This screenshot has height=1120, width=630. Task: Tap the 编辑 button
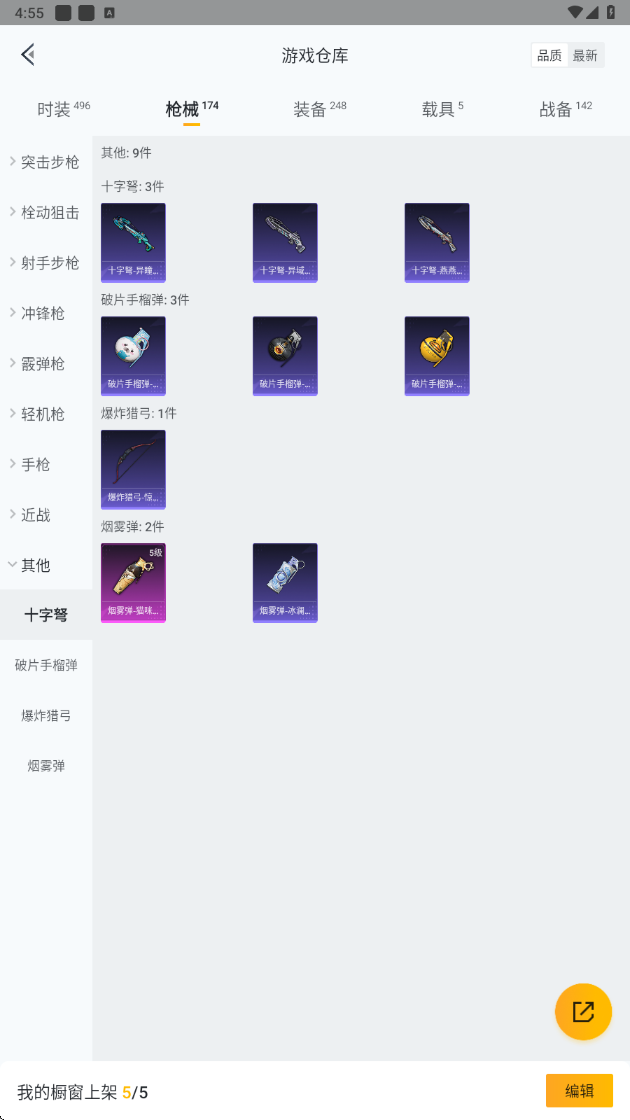coord(579,1091)
